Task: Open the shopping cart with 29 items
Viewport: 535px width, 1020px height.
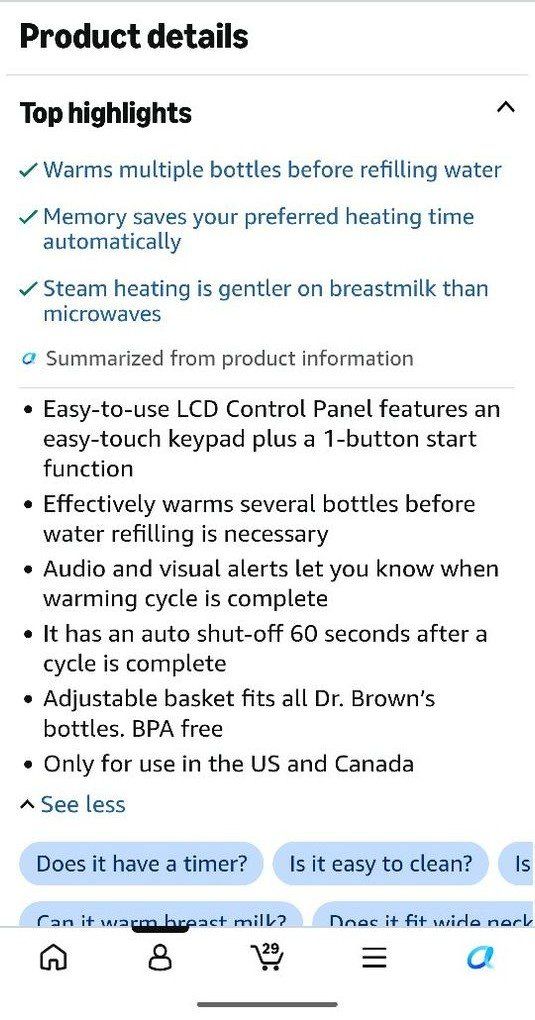Action: click(267, 957)
